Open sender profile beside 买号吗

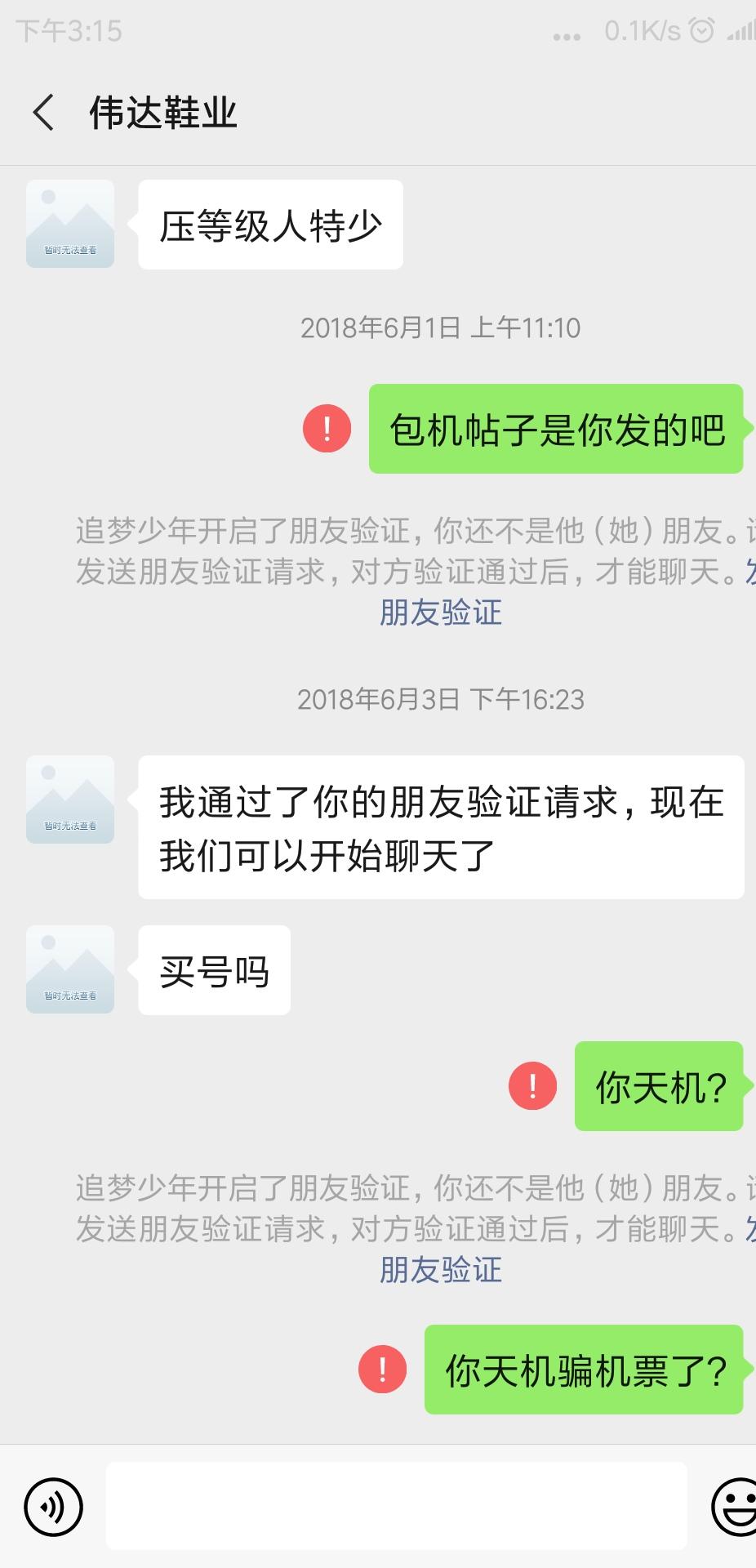tap(70, 969)
